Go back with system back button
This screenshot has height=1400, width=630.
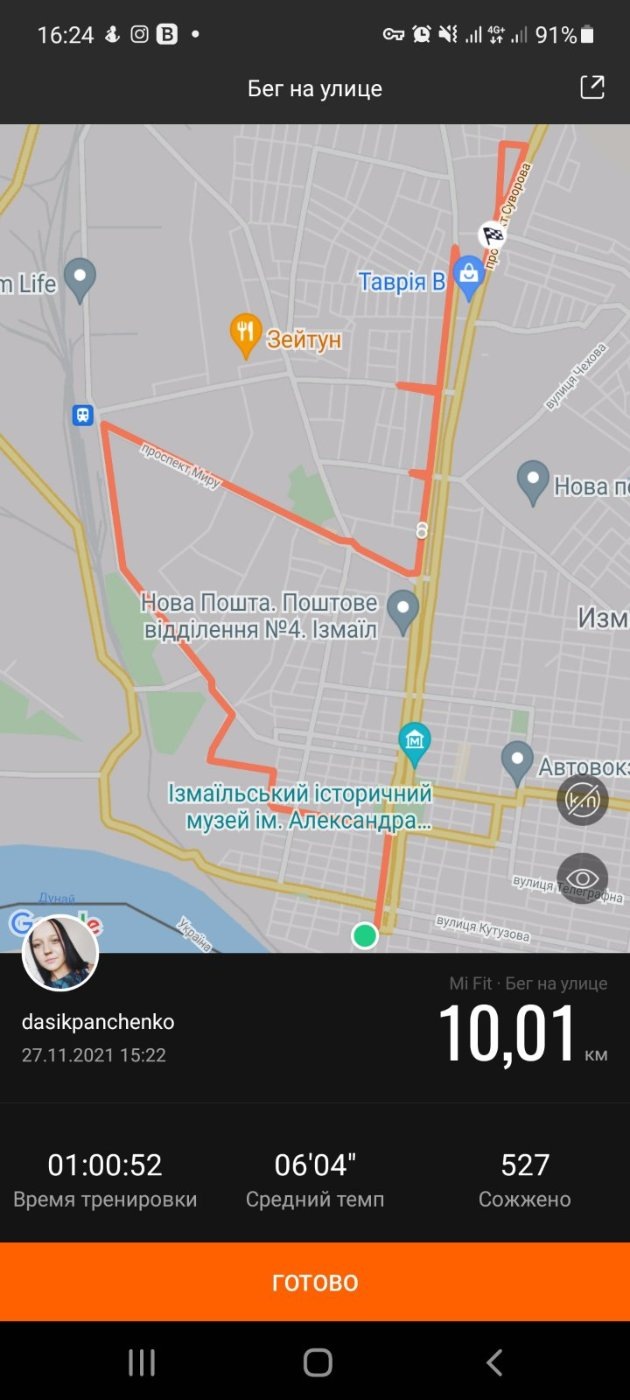(493, 1362)
